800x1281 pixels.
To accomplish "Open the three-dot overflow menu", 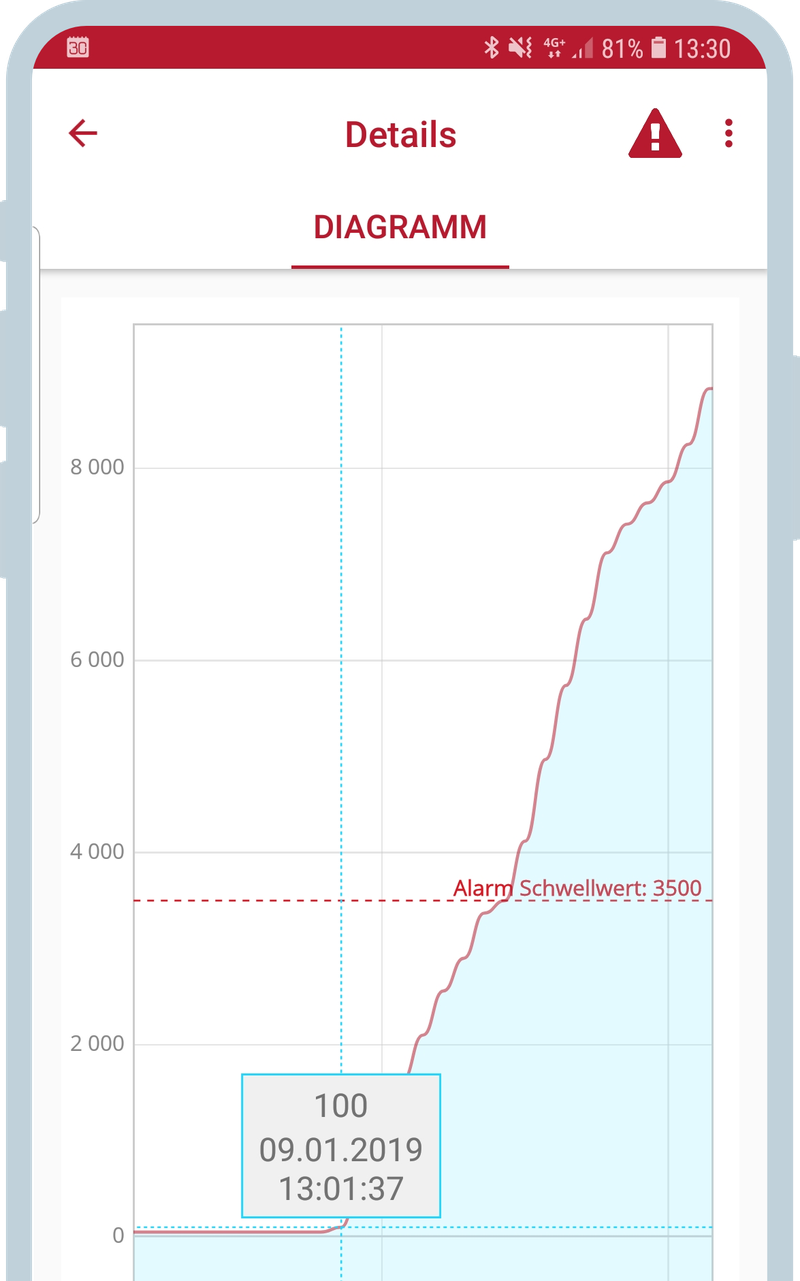I will click(x=729, y=133).
